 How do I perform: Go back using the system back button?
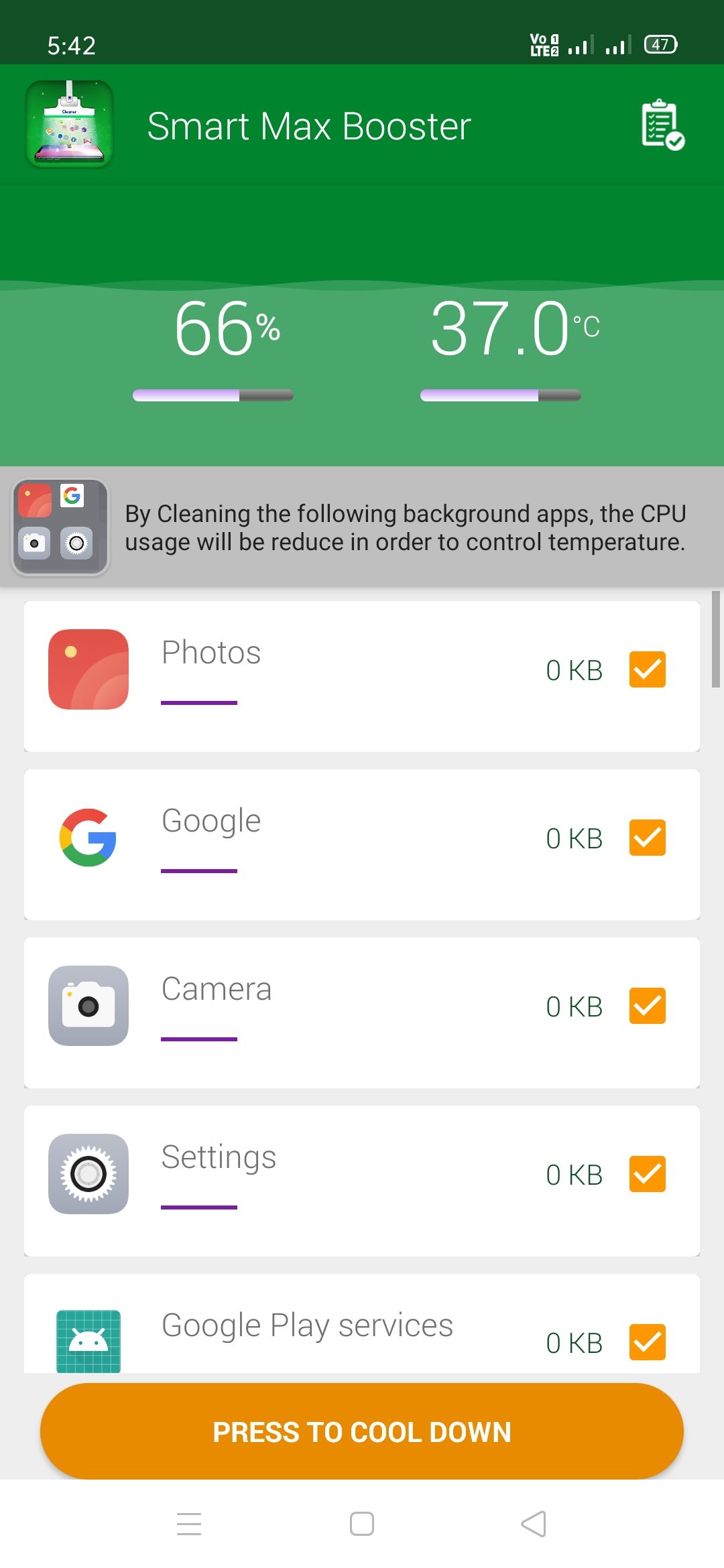(x=534, y=1524)
